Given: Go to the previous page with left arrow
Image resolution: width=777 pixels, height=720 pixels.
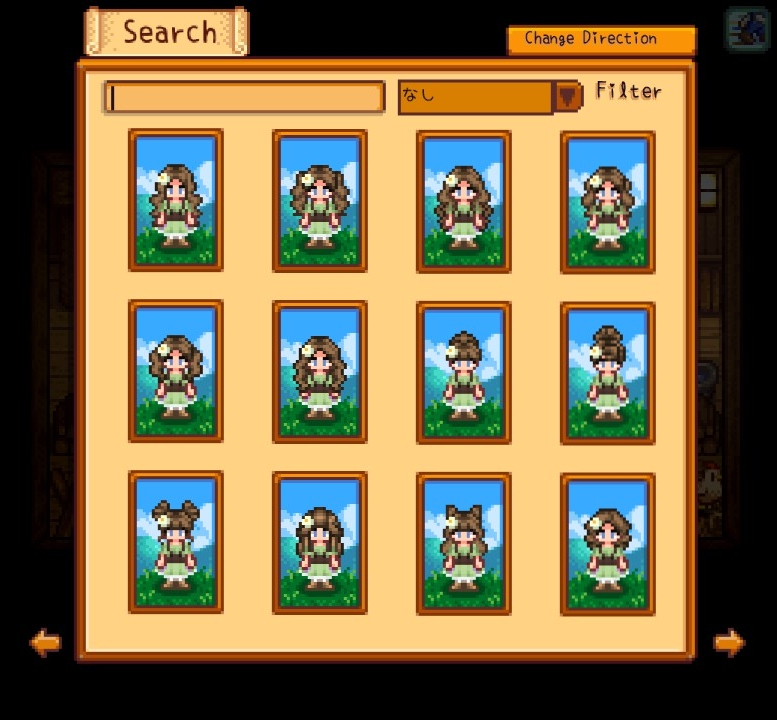Looking at the screenshot, I should click(x=45, y=642).
